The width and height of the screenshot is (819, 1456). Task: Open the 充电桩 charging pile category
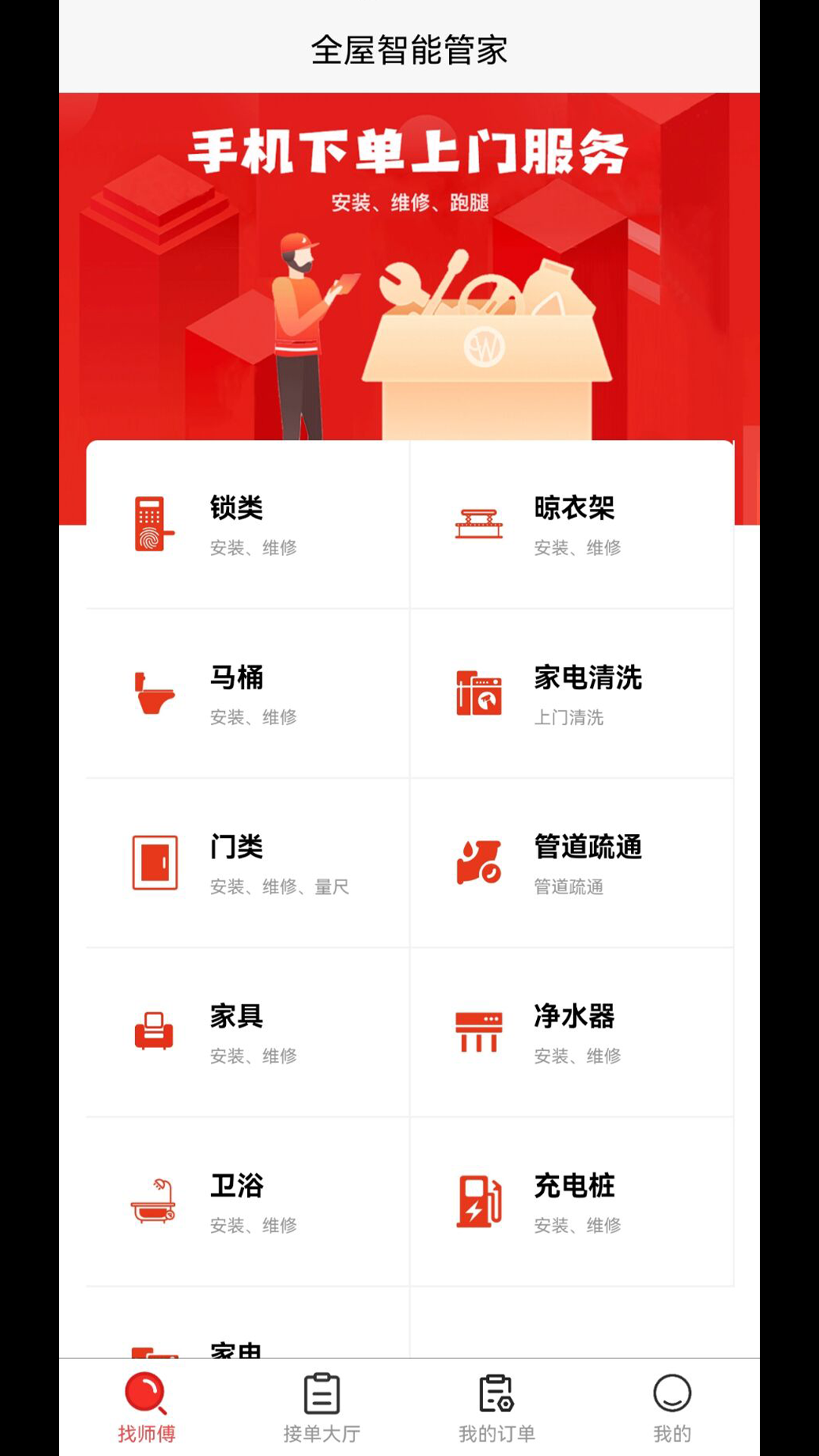(x=572, y=1202)
